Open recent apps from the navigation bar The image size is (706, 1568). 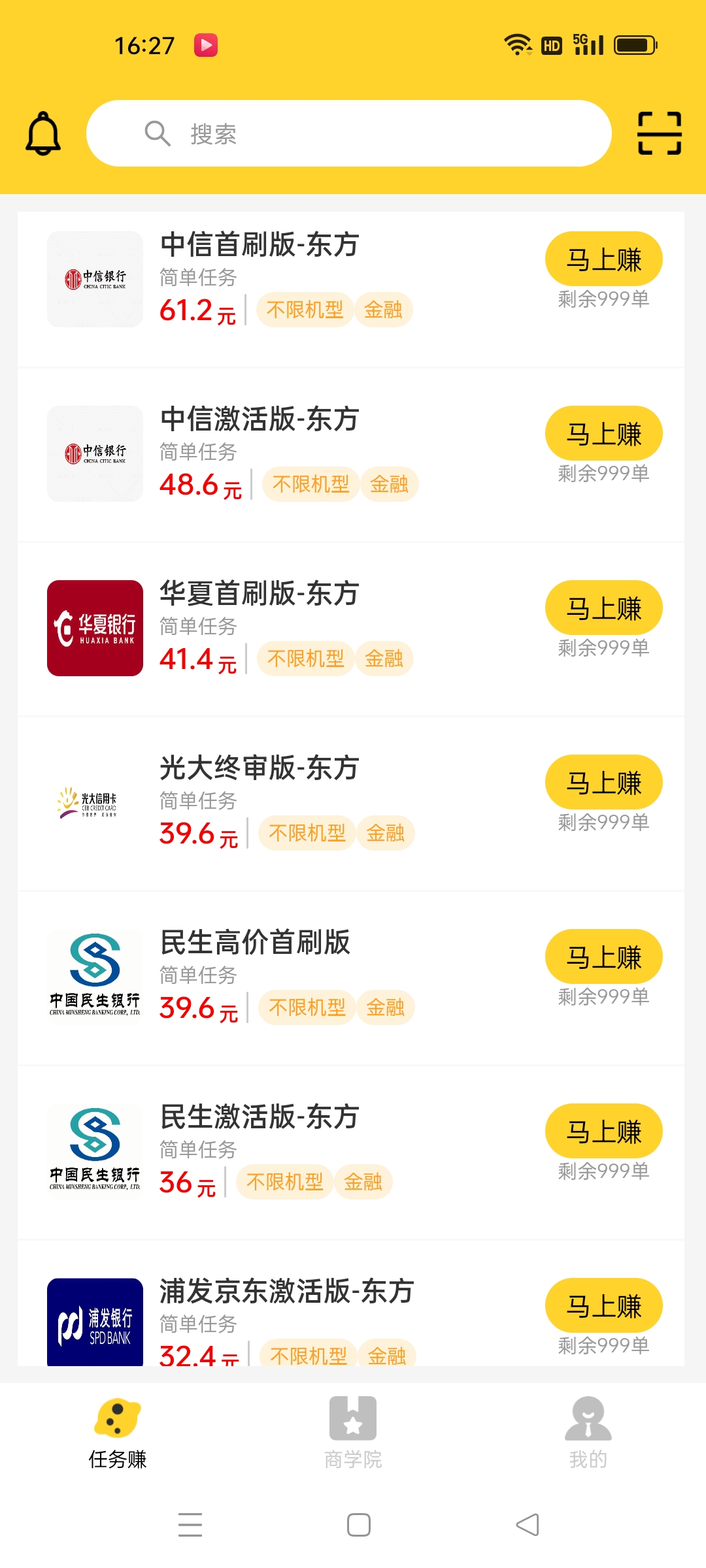coord(190,1525)
